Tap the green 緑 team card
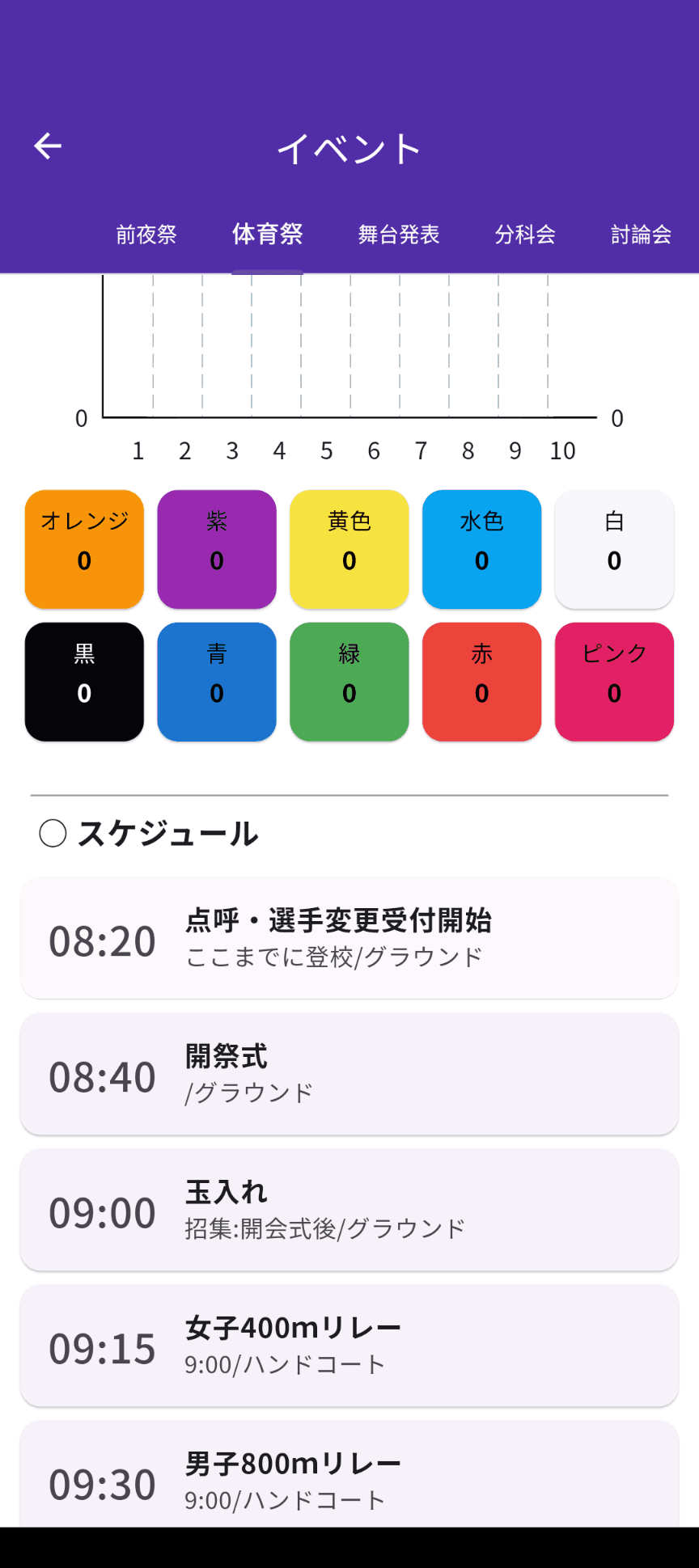Image resolution: width=699 pixels, height=1568 pixels. [349, 681]
